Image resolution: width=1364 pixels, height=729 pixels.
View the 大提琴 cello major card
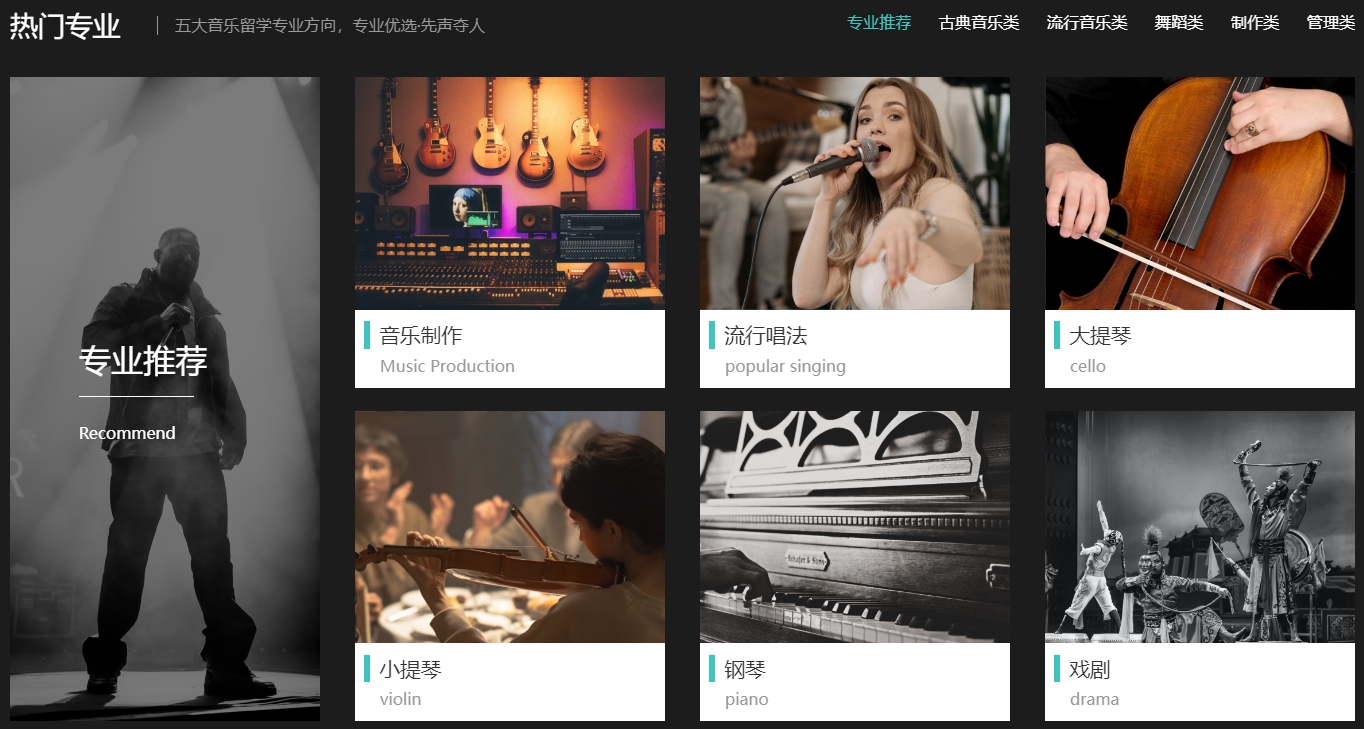pyautogui.click(x=1199, y=232)
